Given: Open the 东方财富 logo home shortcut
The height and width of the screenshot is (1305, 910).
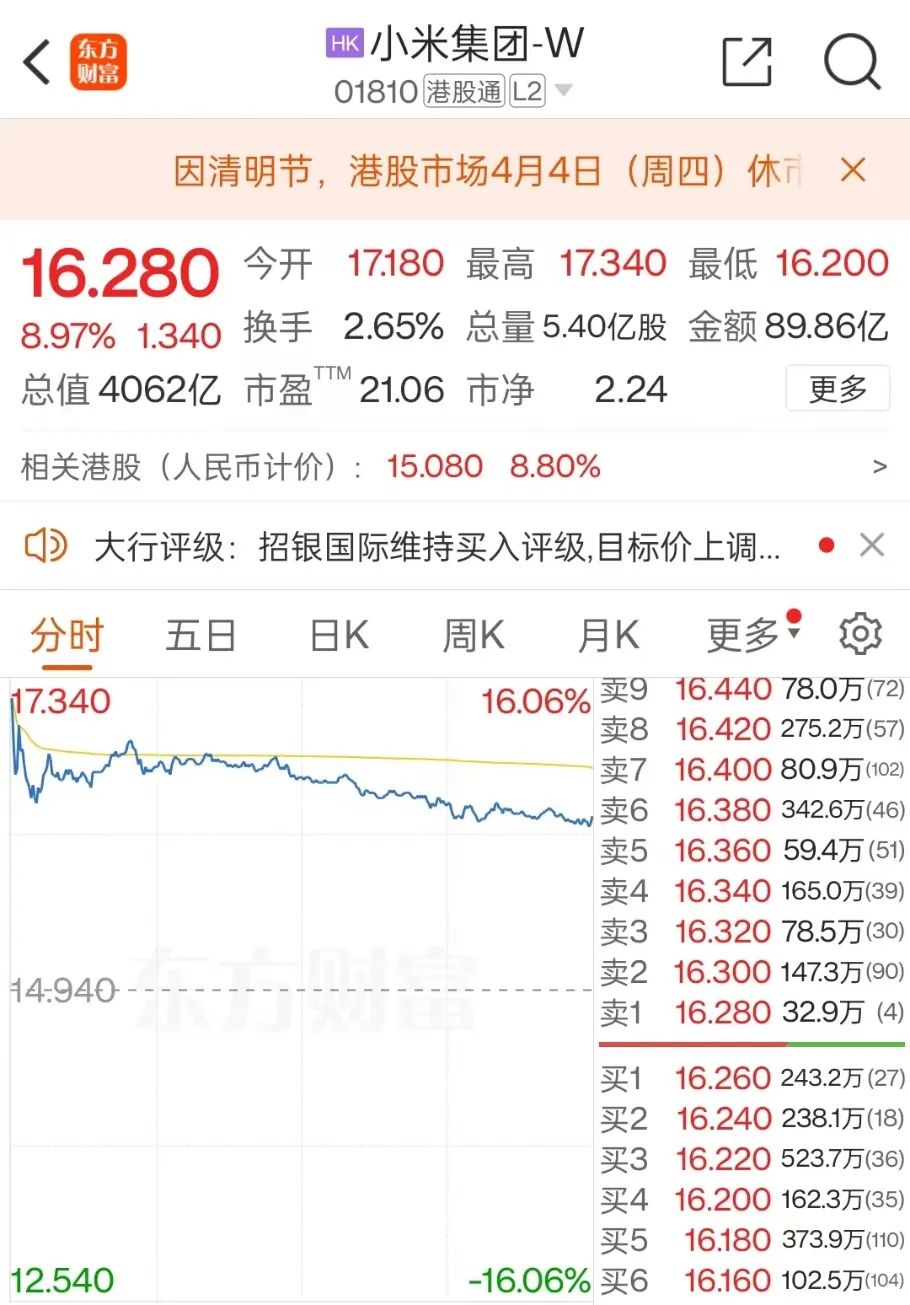Looking at the screenshot, I should (x=99, y=62).
